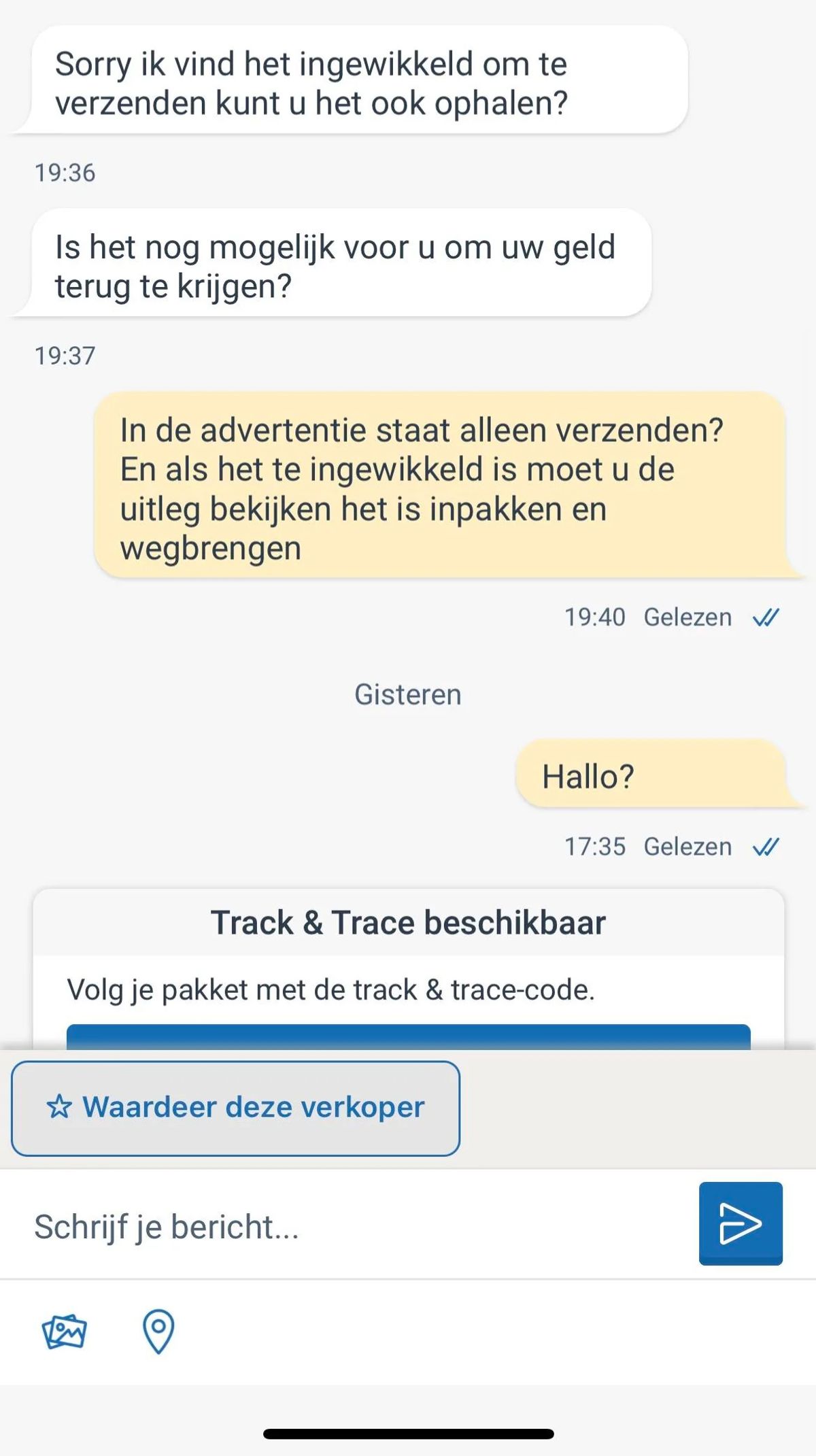Focus the Schrijf je bericht message field
This screenshot has width=816, height=1456.
pyautogui.click(x=354, y=1226)
